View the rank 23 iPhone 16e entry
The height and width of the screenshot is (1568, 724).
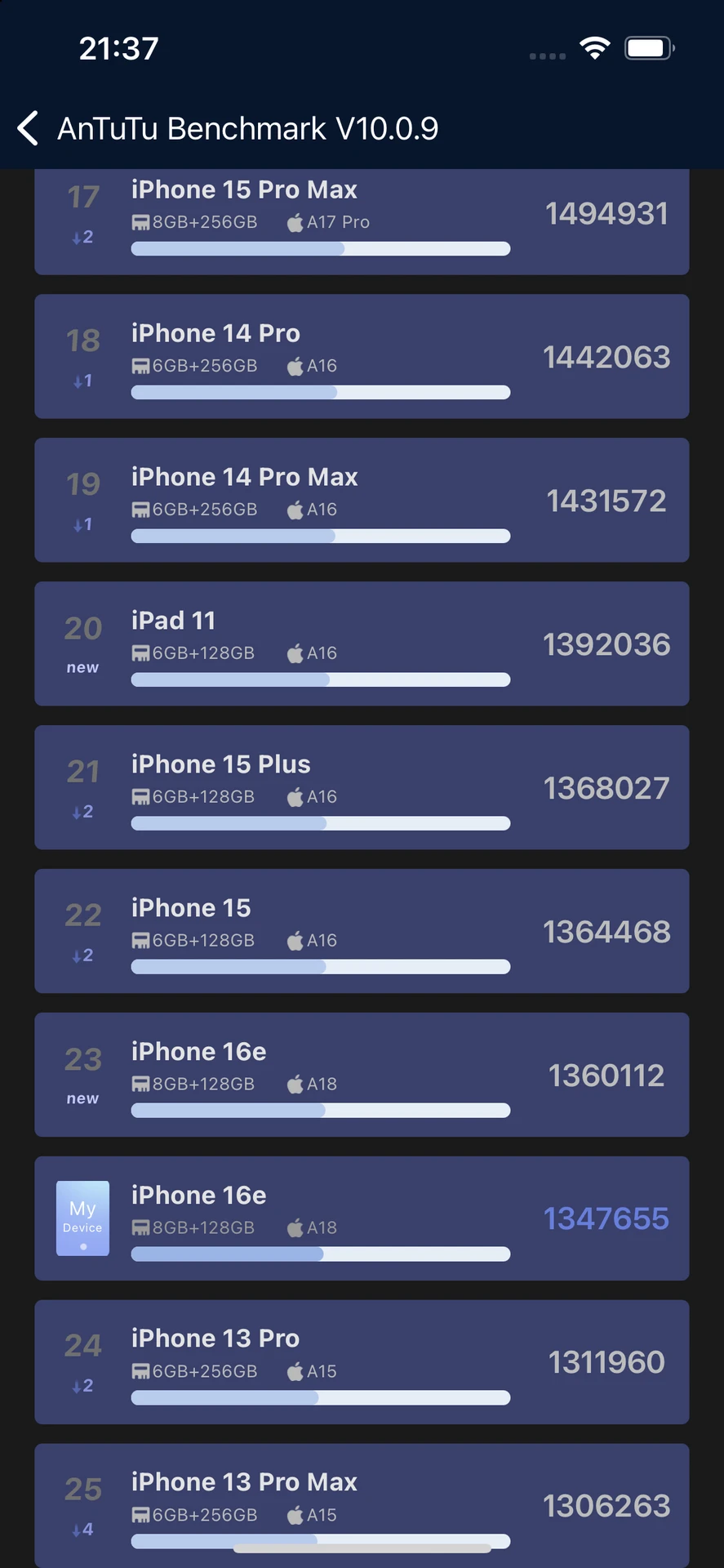pyautogui.click(x=362, y=1076)
